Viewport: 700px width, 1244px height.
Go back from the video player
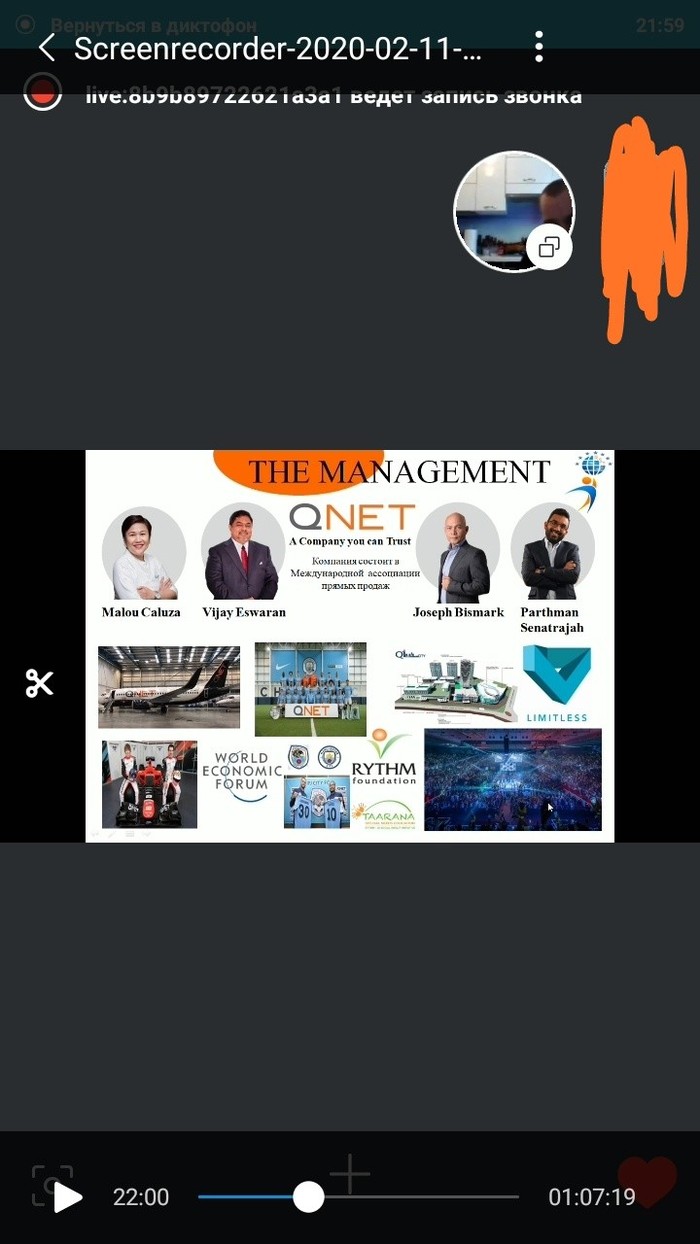46,47
